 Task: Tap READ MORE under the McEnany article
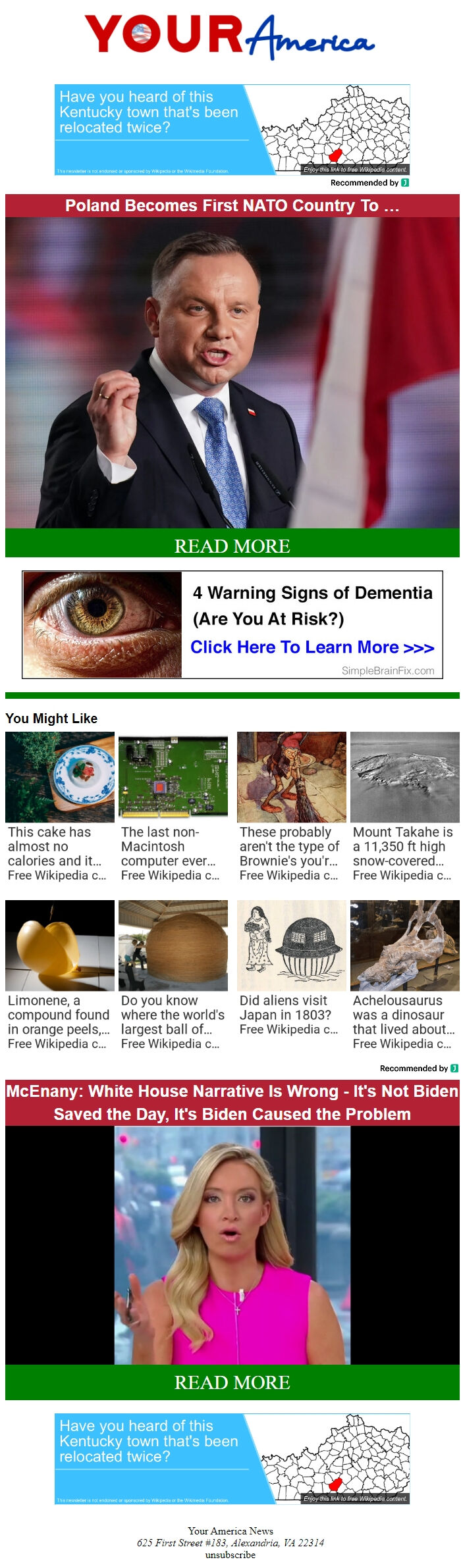[232, 1382]
